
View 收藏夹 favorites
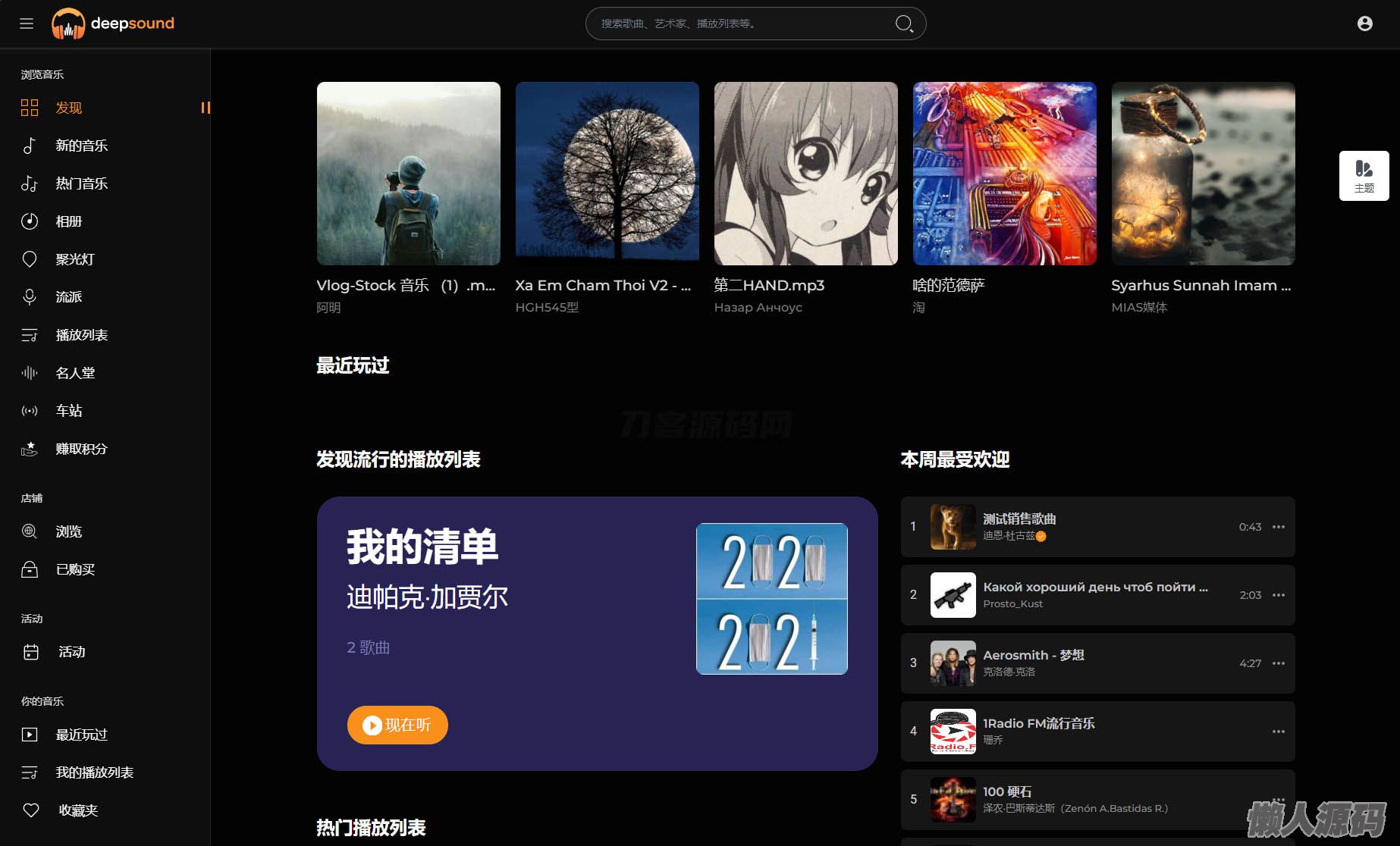click(x=78, y=810)
